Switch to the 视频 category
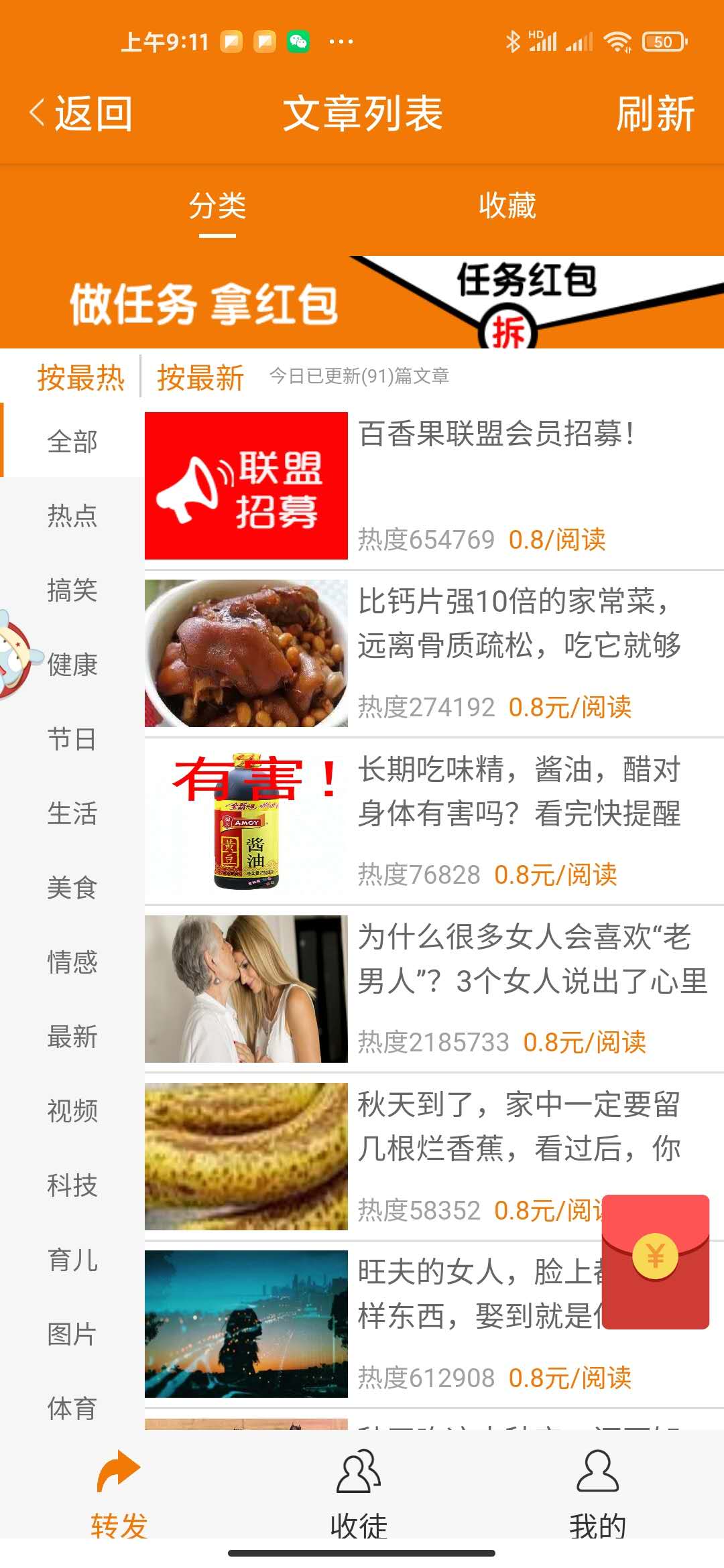Image resolution: width=724 pixels, height=1568 pixels. coord(72,1111)
